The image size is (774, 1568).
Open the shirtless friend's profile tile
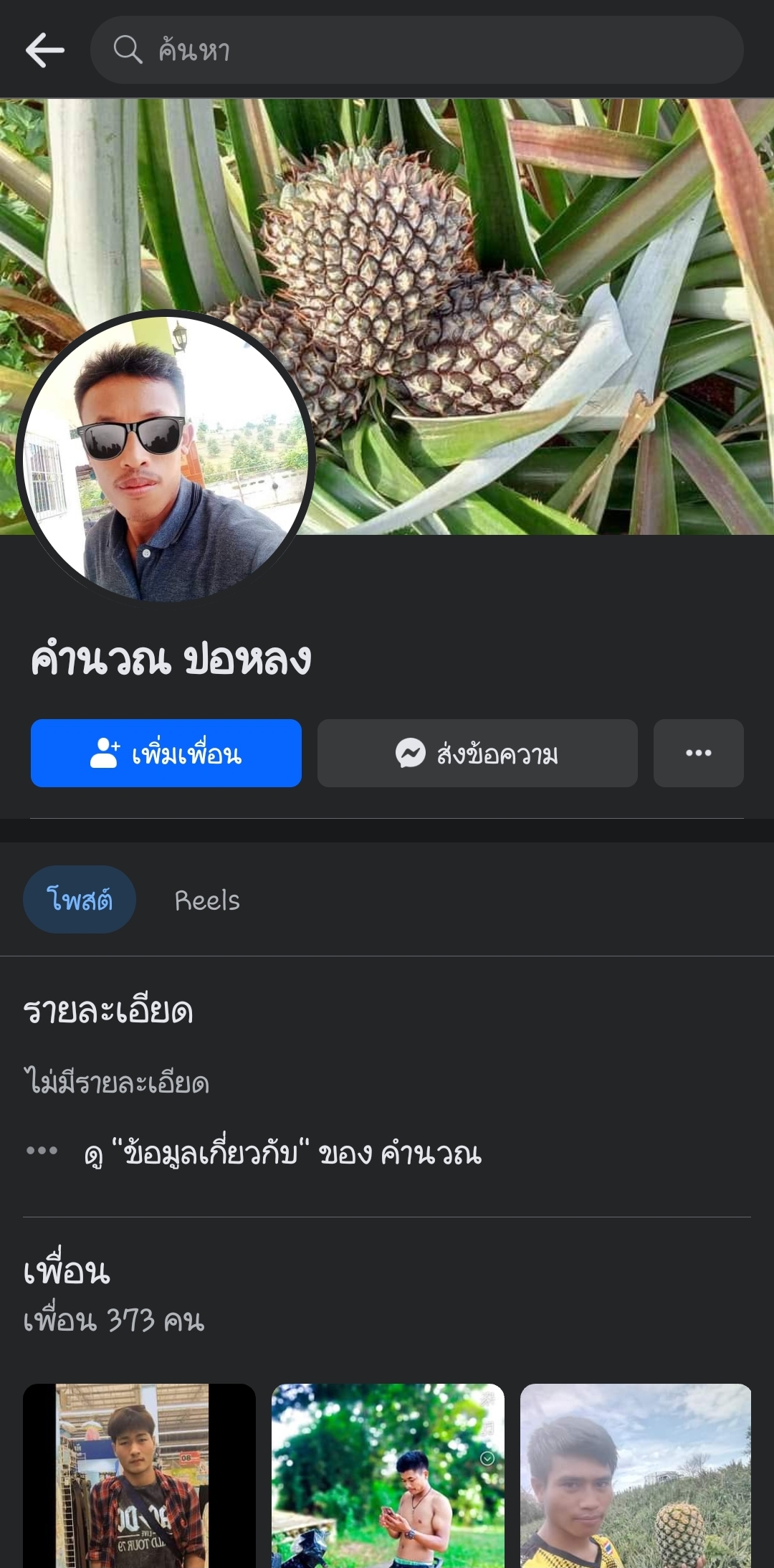388,1476
